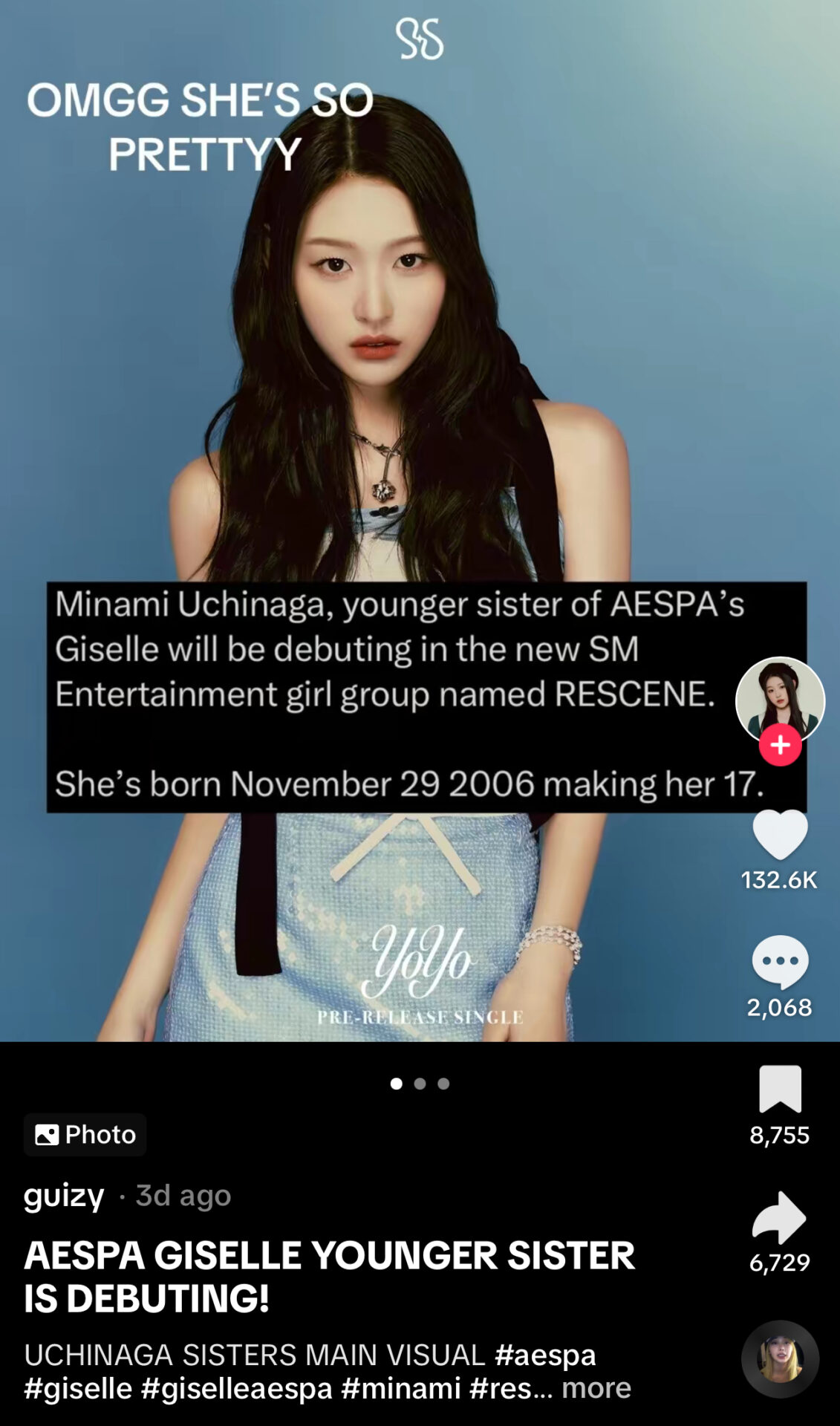Tap the Photo mode chip
The image size is (840, 1426).
click(x=85, y=1134)
